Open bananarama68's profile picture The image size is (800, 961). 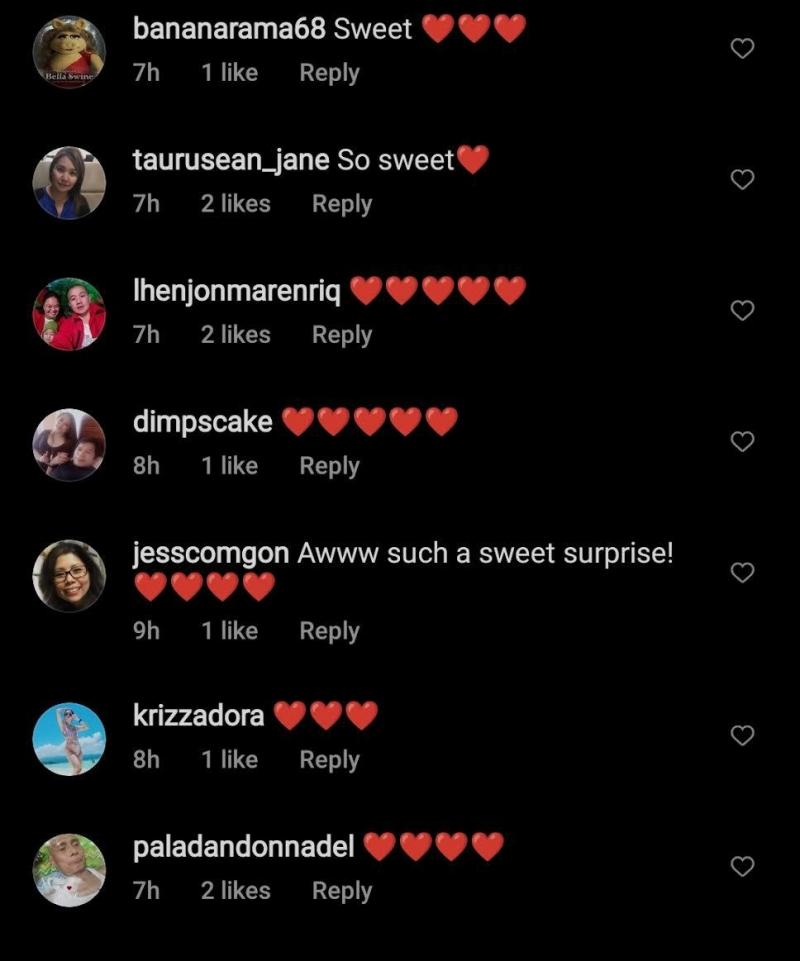point(69,52)
